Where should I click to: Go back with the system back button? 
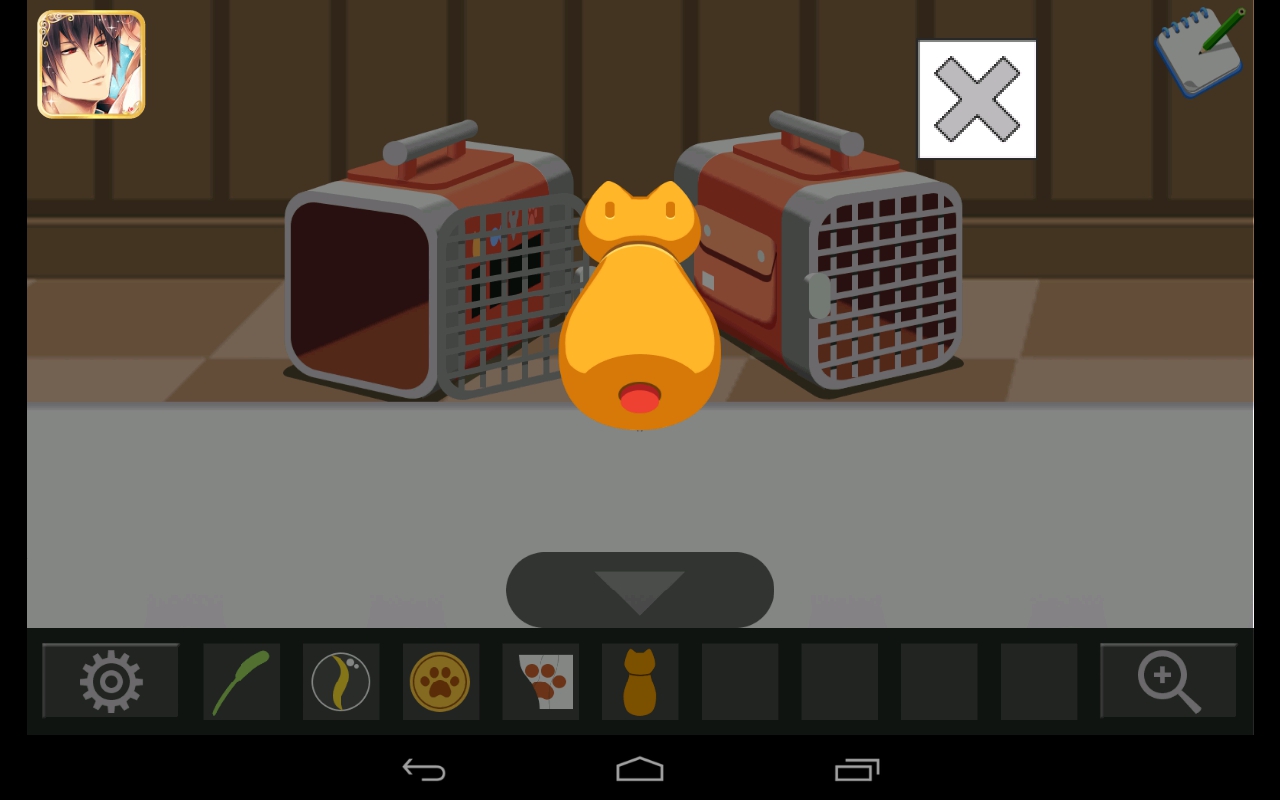coord(424,769)
